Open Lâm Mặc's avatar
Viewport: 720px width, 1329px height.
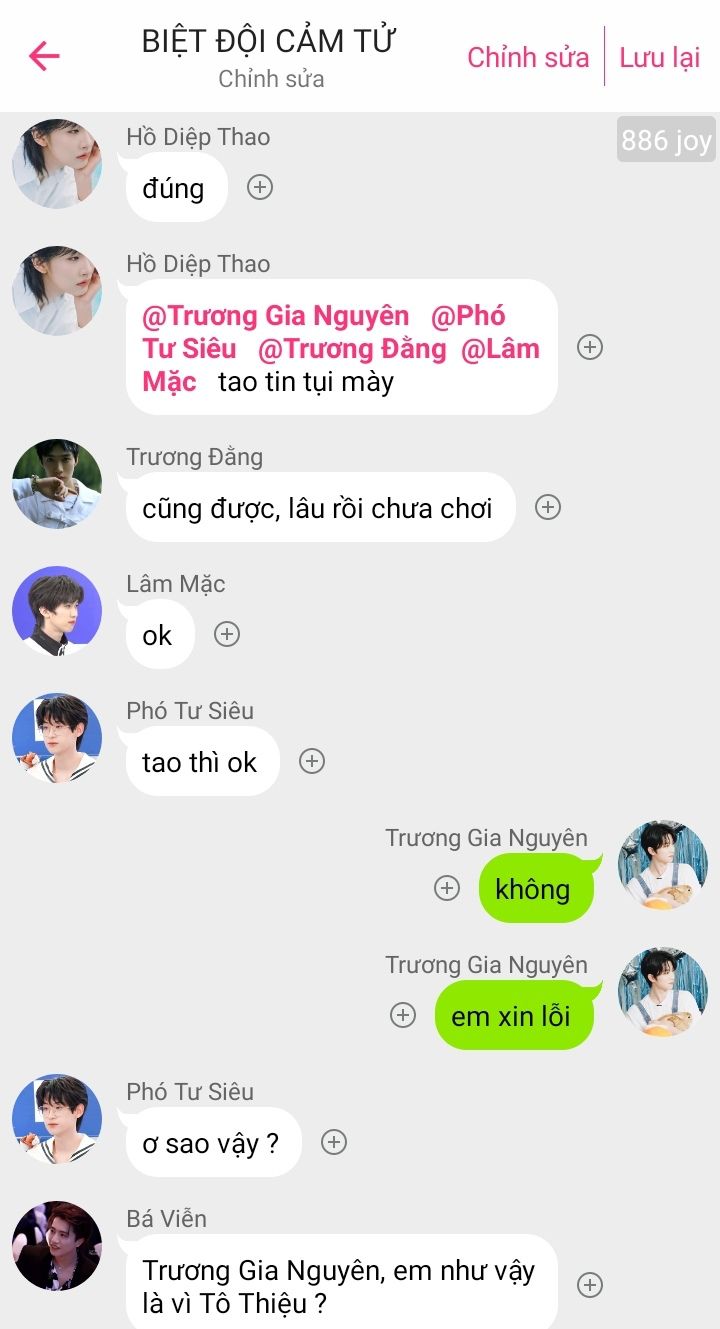tap(57, 610)
